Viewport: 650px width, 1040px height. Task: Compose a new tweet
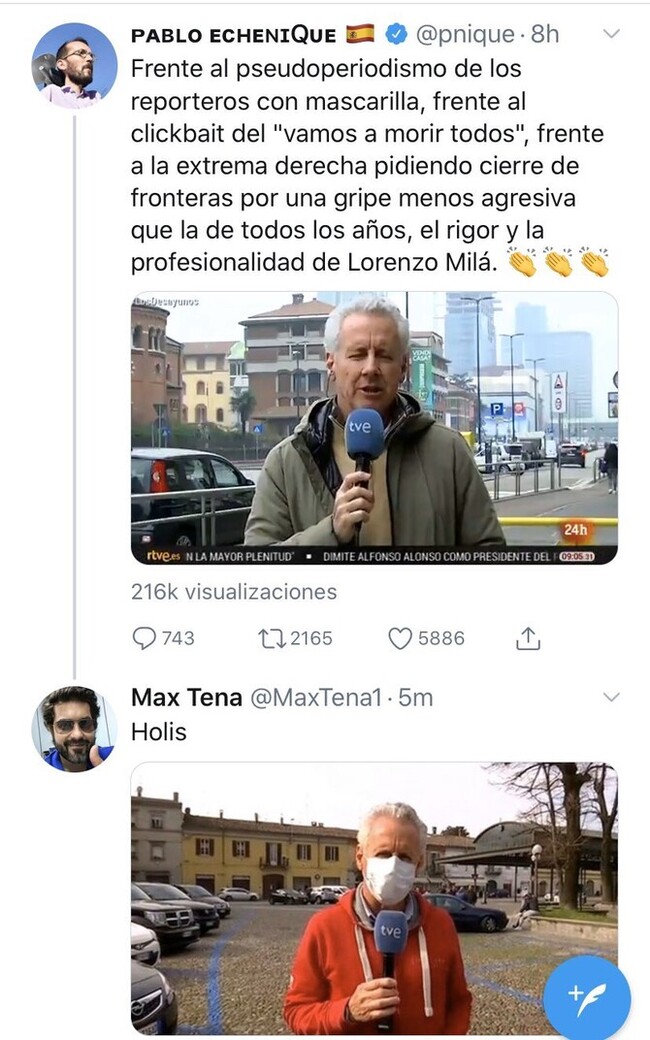[x=586, y=998]
